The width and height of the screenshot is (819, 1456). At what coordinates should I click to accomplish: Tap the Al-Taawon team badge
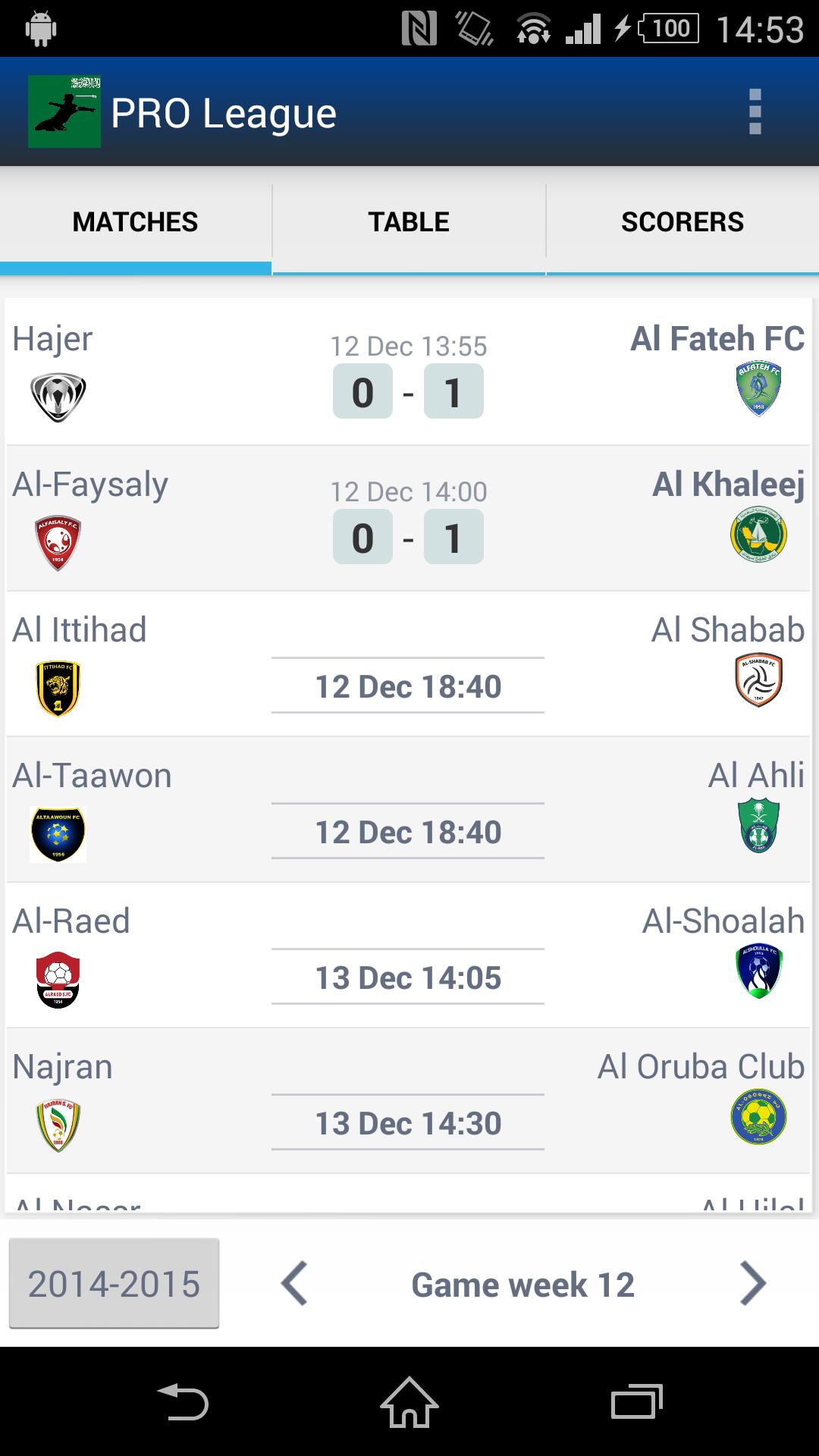point(58,832)
